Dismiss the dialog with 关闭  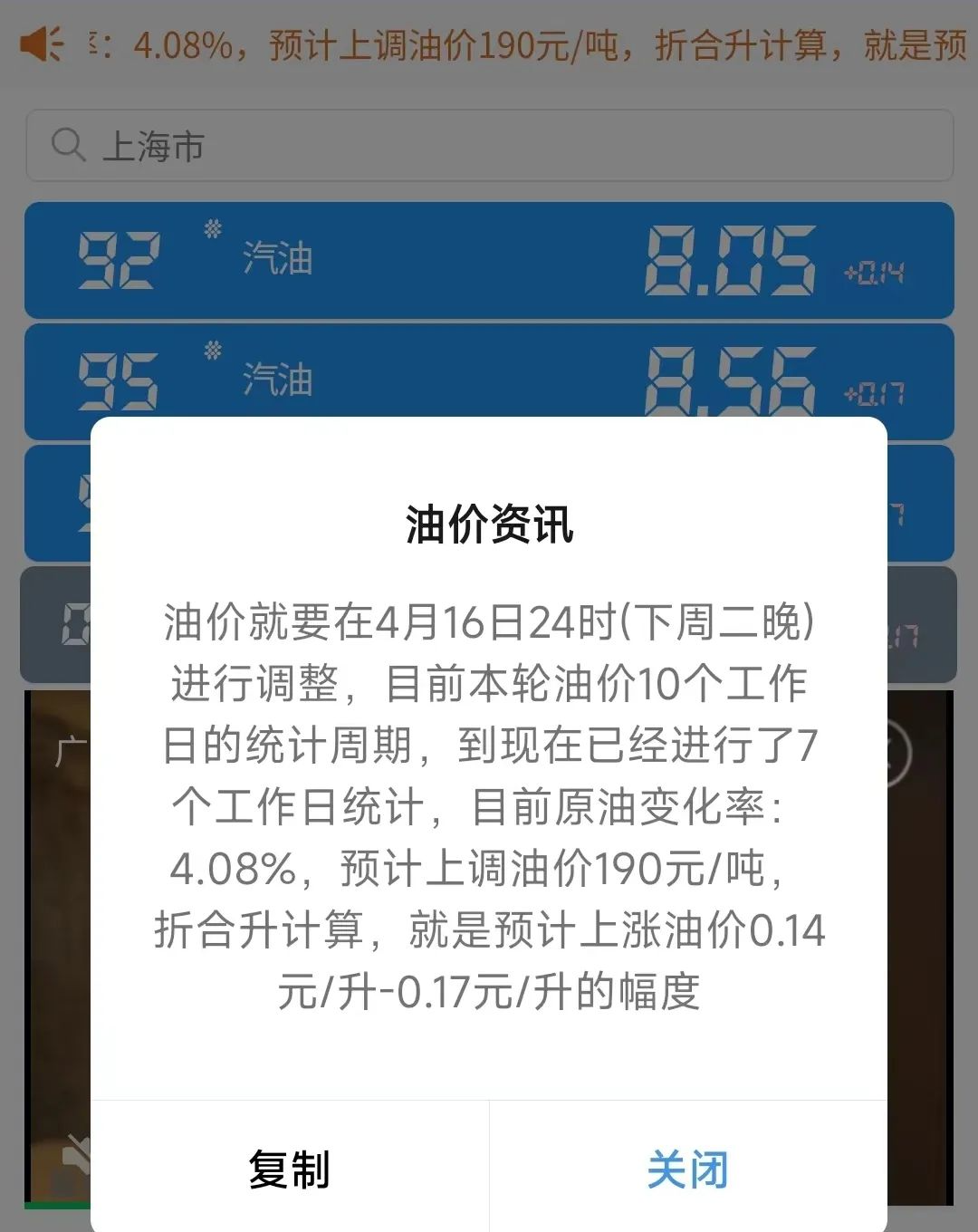(x=687, y=1169)
